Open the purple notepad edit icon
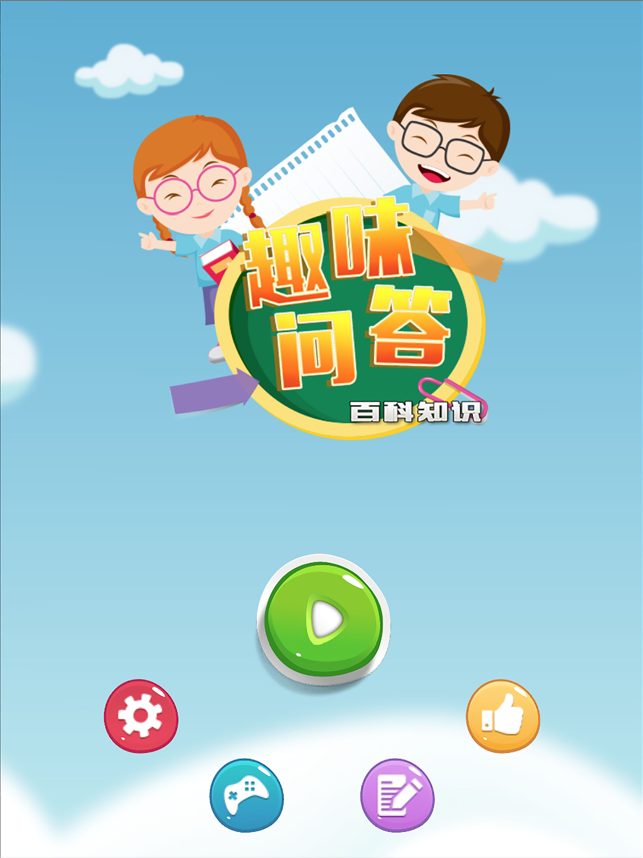The width and height of the screenshot is (643, 858). click(x=397, y=795)
